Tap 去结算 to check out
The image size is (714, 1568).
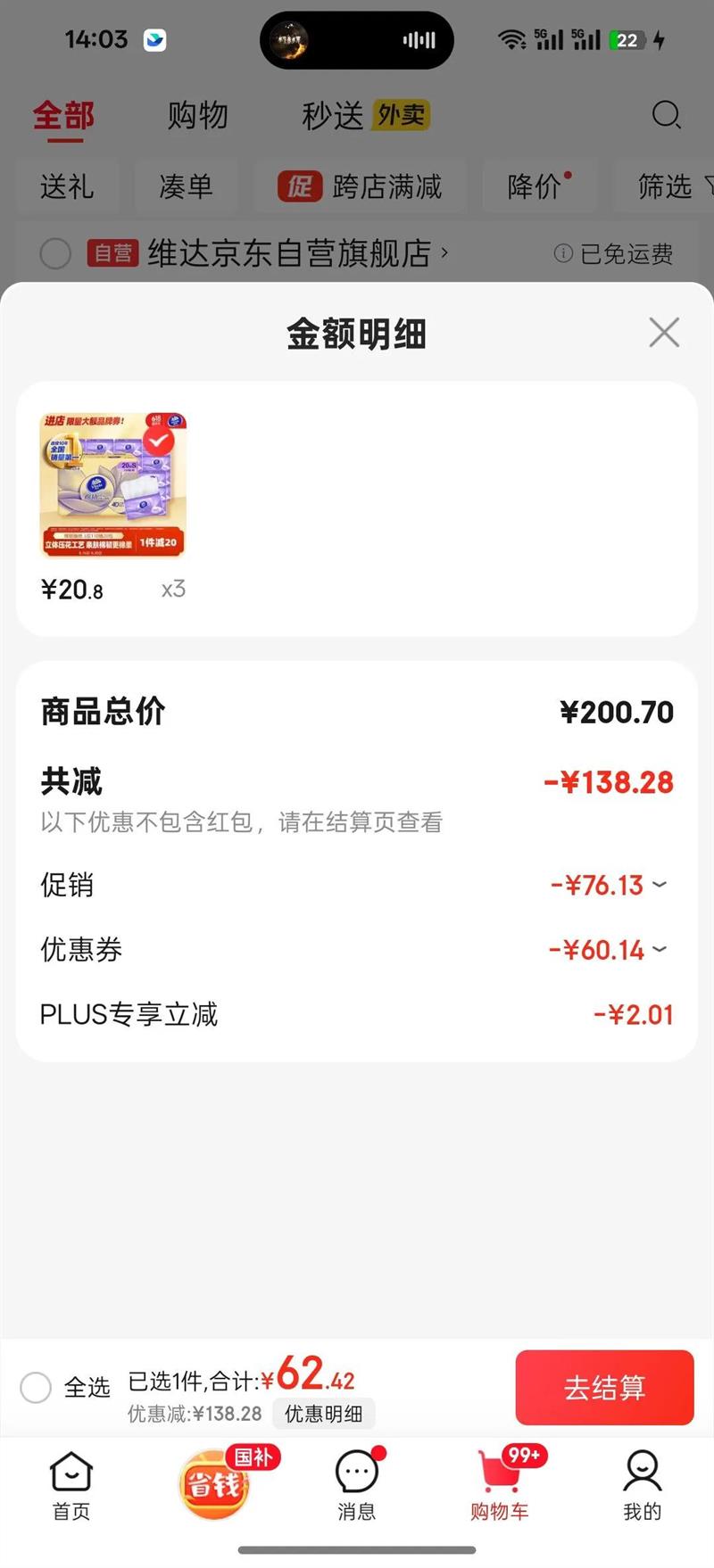(604, 1387)
